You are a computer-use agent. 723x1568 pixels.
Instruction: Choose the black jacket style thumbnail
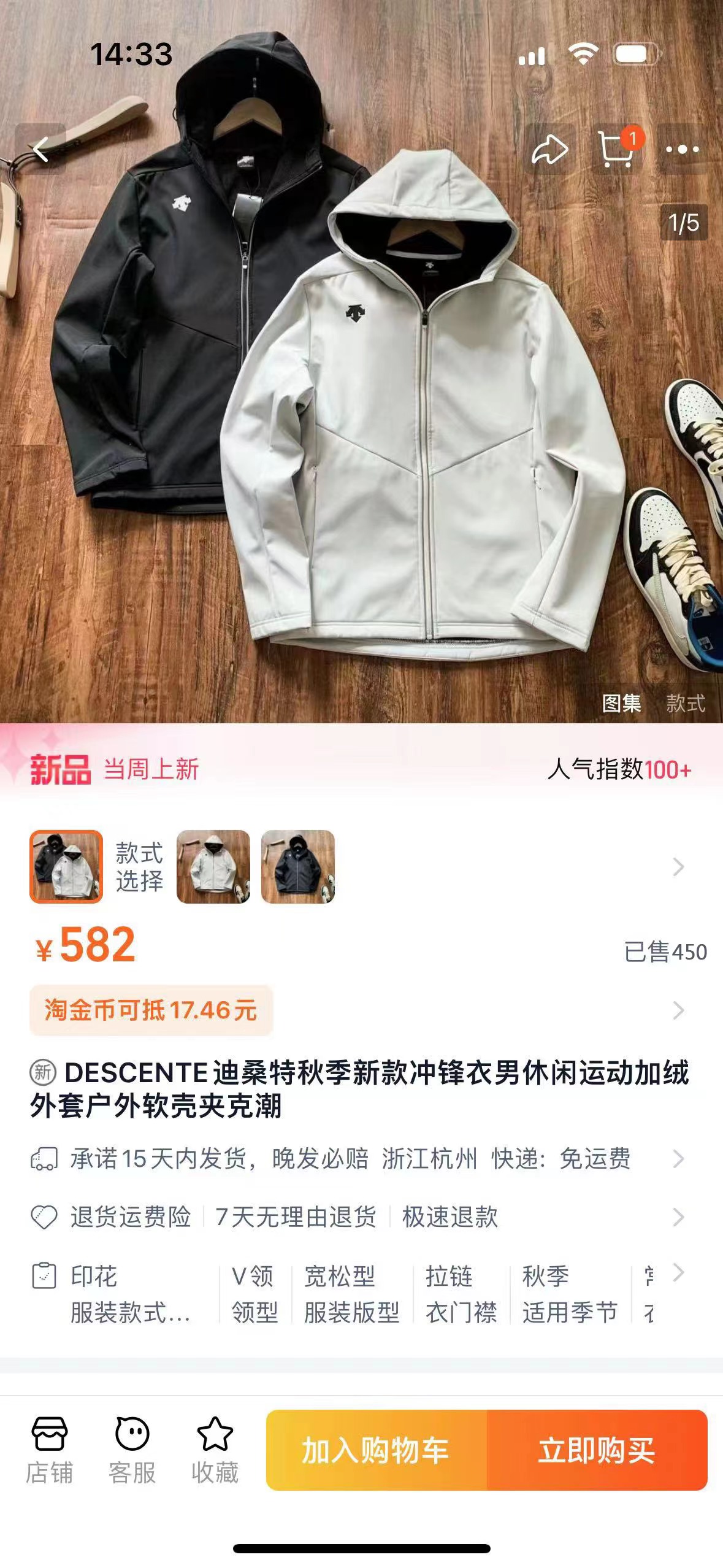tap(298, 867)
